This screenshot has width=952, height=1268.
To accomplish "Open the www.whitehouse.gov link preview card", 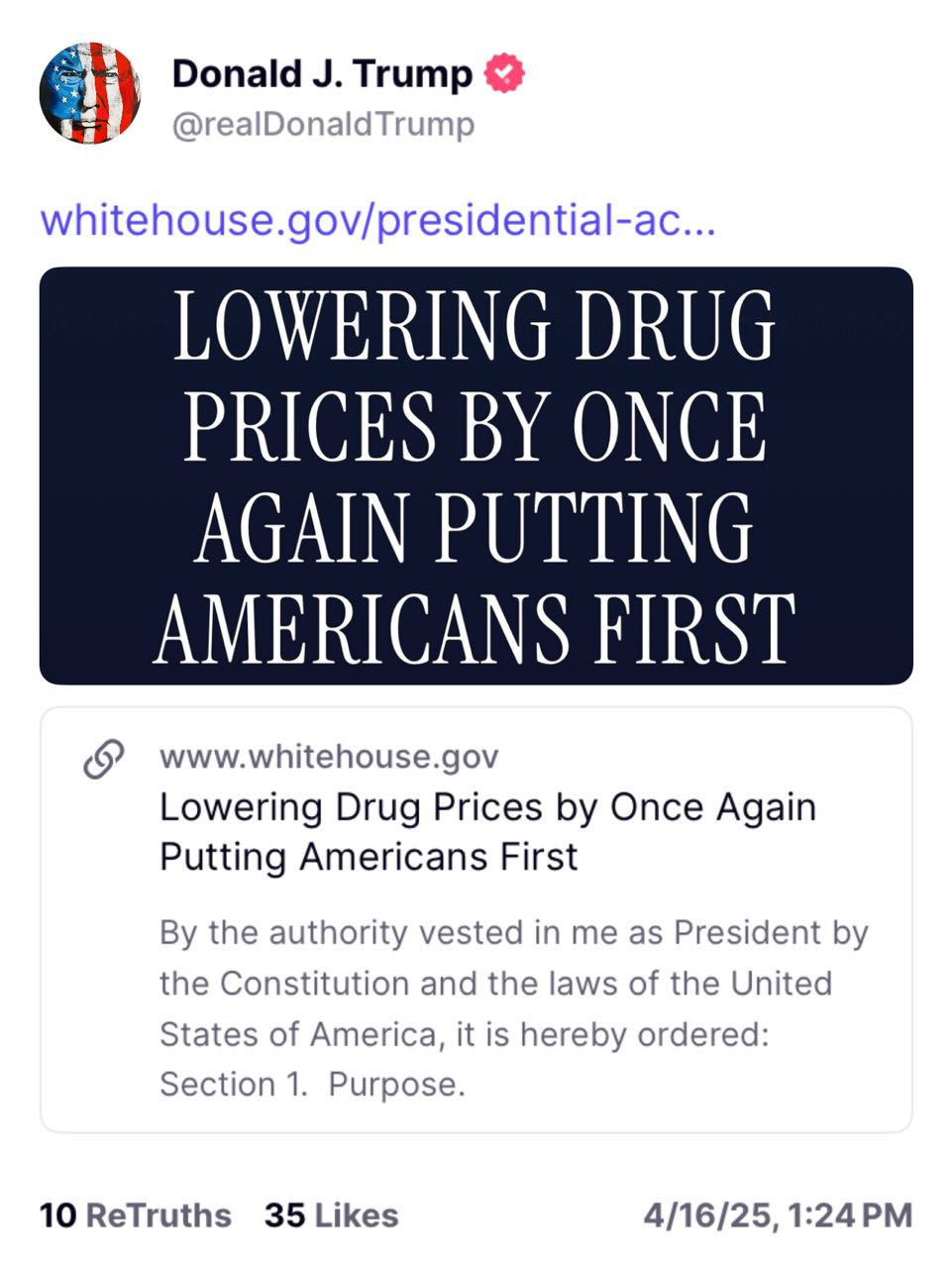I will 476,919.
